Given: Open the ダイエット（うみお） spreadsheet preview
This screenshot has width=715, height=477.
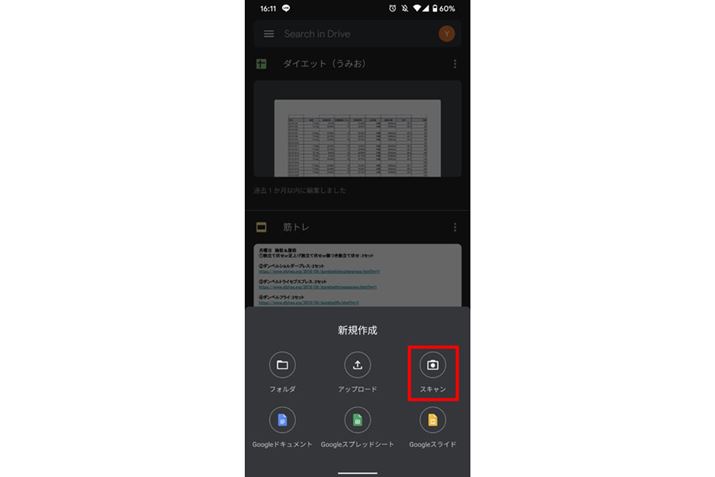Looking at the screenshot, I should tap(357, 125).
